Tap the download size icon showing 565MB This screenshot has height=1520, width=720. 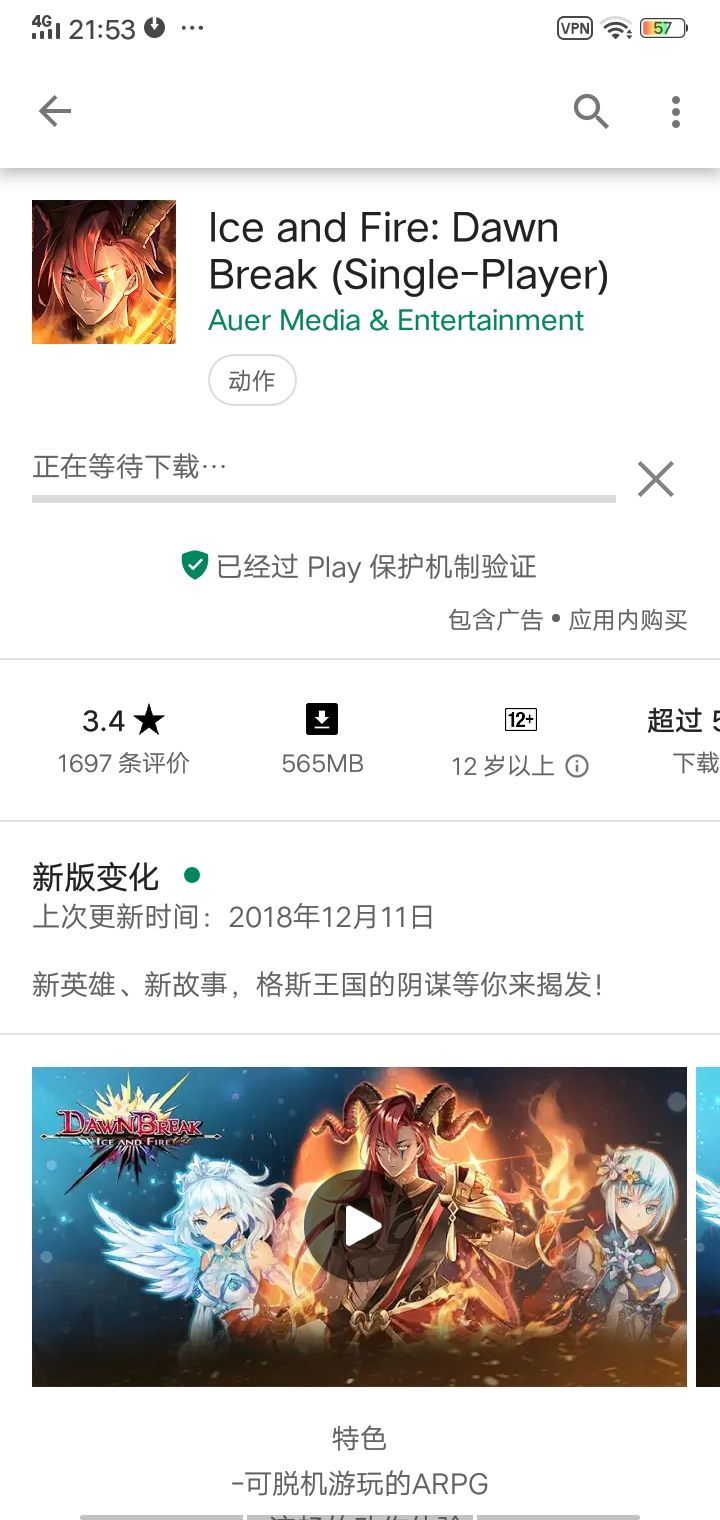(x=321, y=719)
